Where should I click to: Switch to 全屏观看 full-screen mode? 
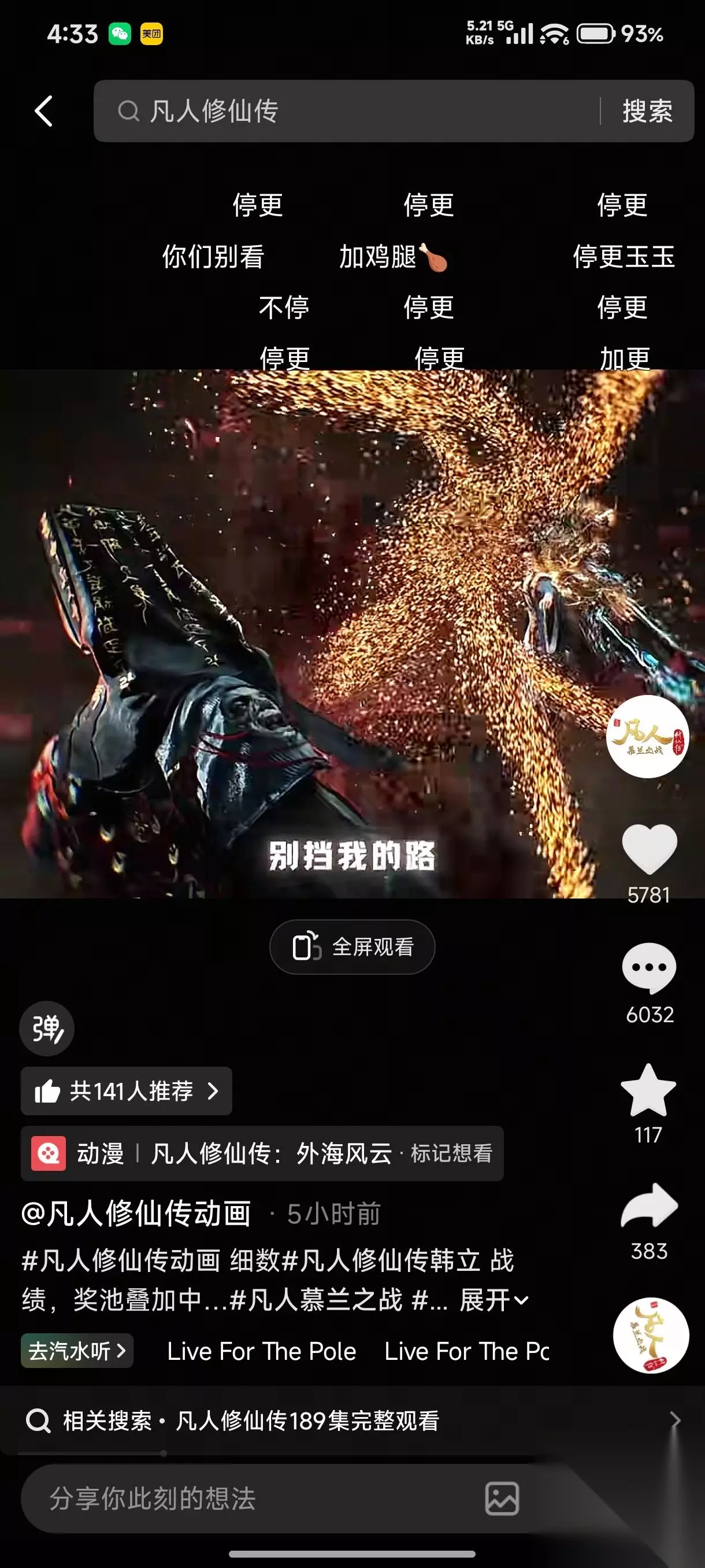[352, 947]
